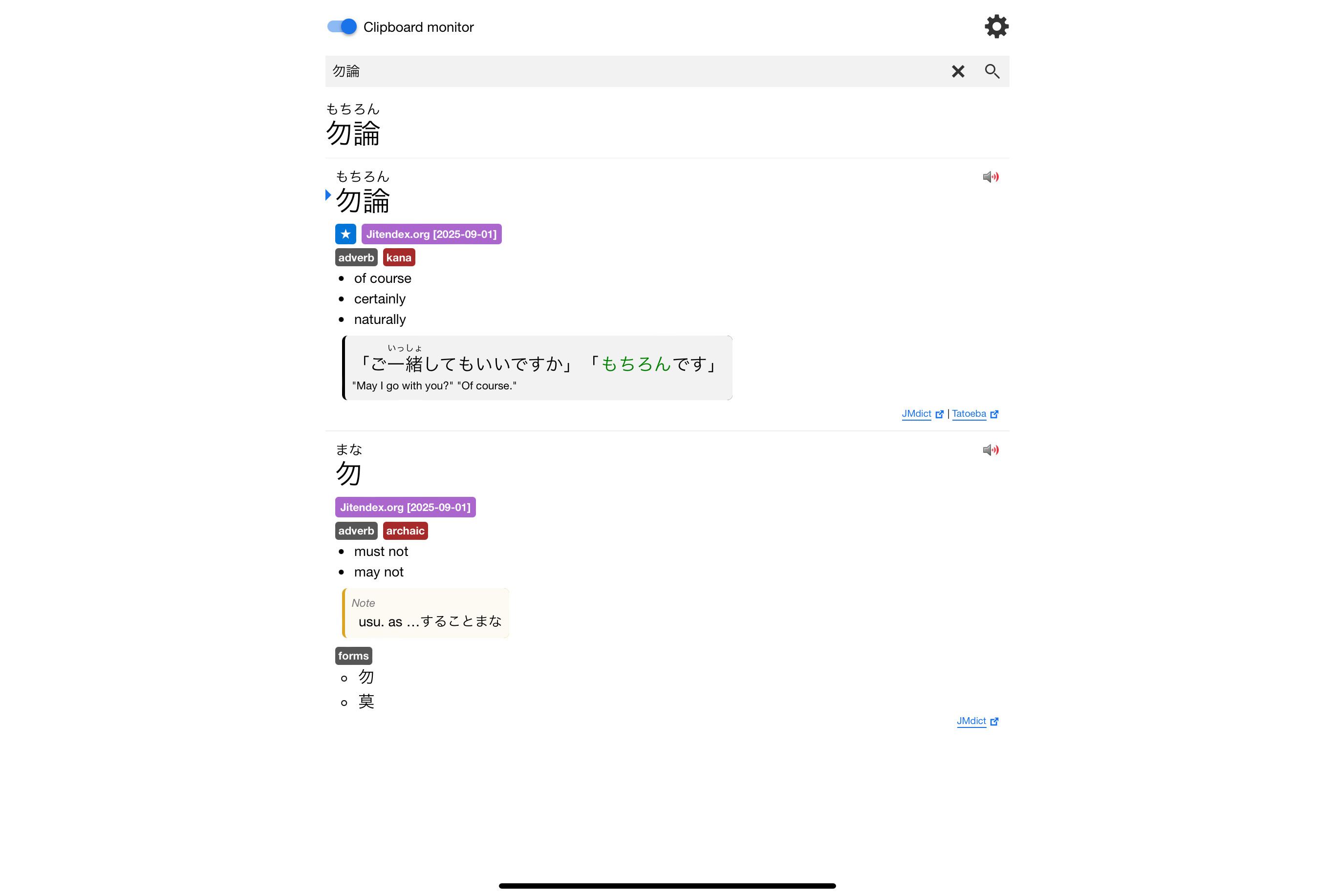Play audio for the もちろん entry

point(990,177)
